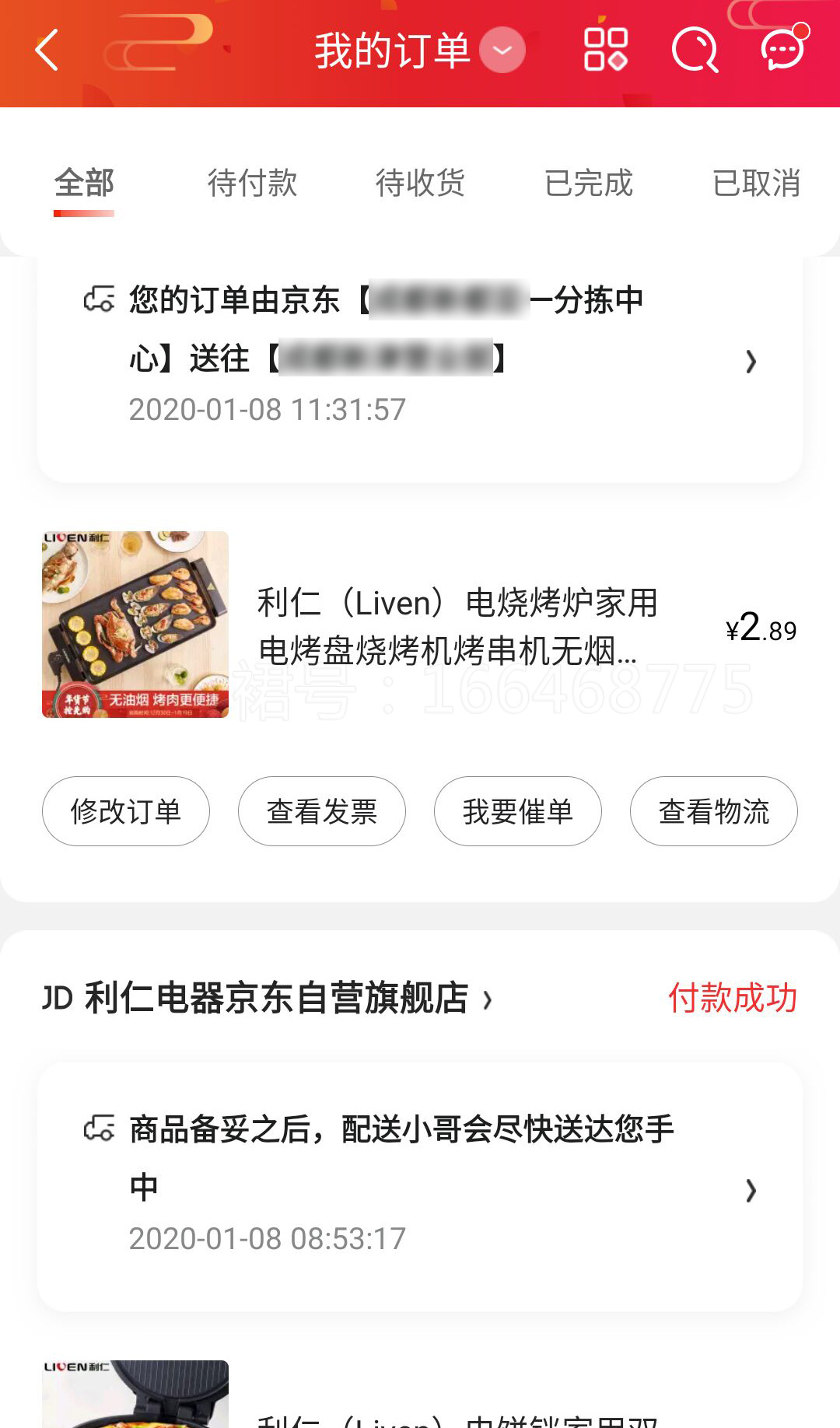Tap the 查看发票 button
840x1428 pixels.
(x=322, y=811)
